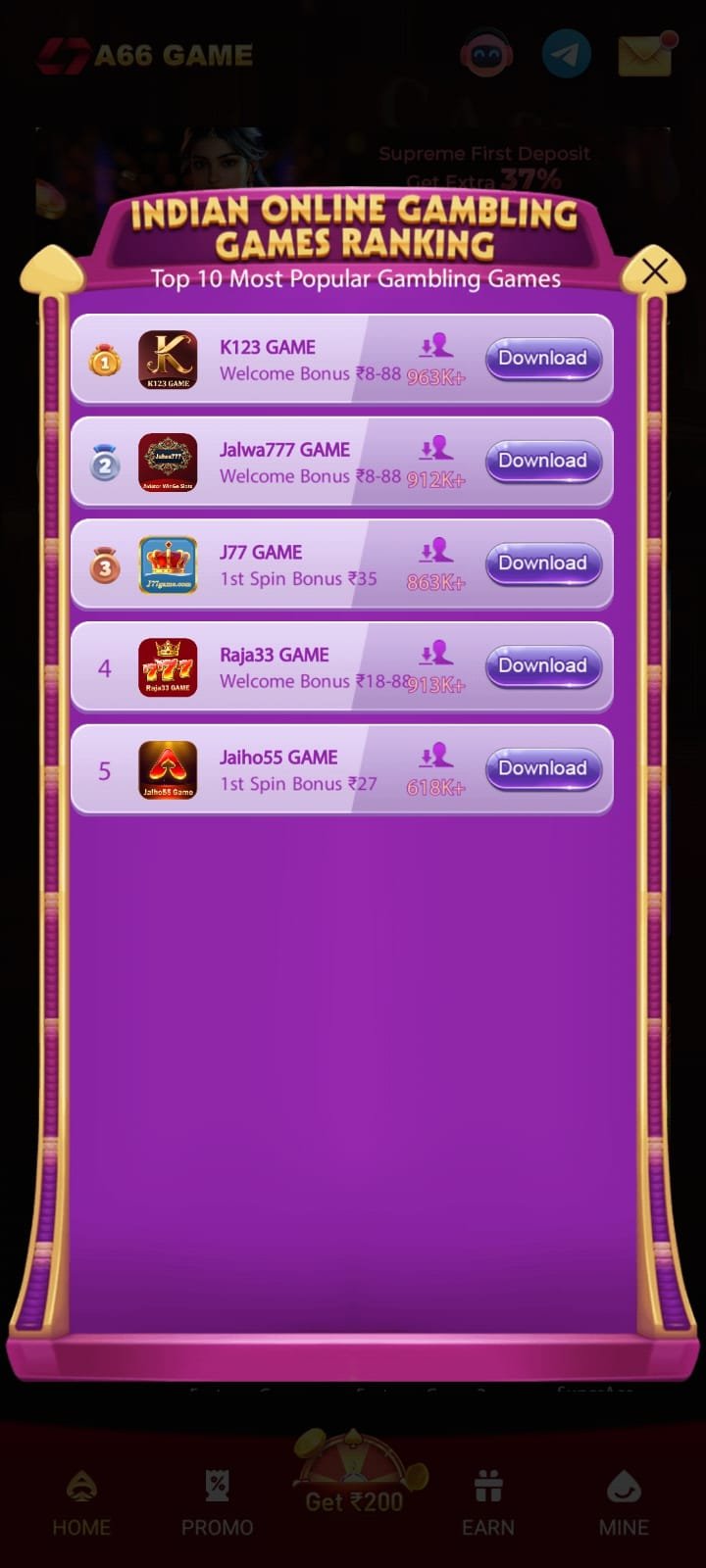Download Raja33 GAME

pos(542,666)
